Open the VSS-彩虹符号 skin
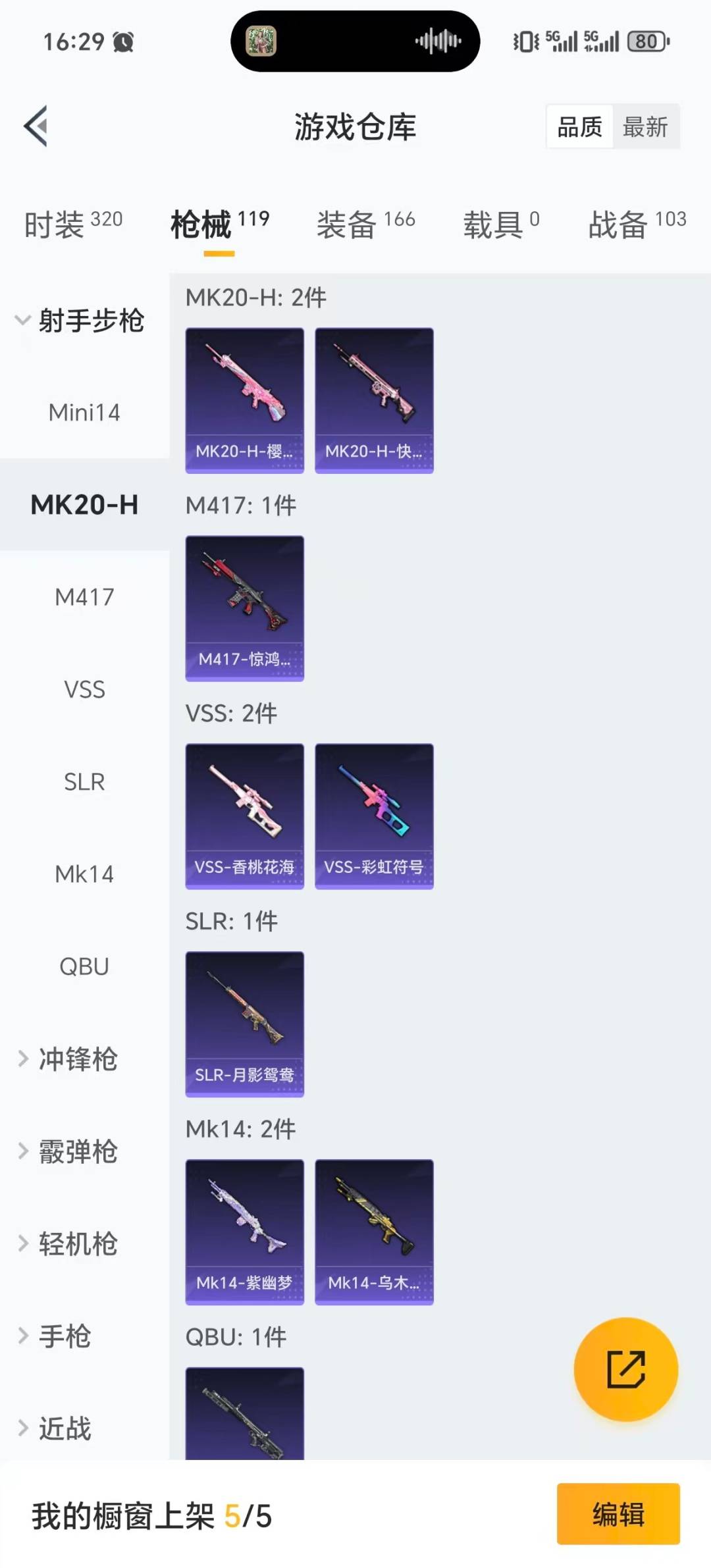This screenshot has height=1568, width=711. click(373, 816)
